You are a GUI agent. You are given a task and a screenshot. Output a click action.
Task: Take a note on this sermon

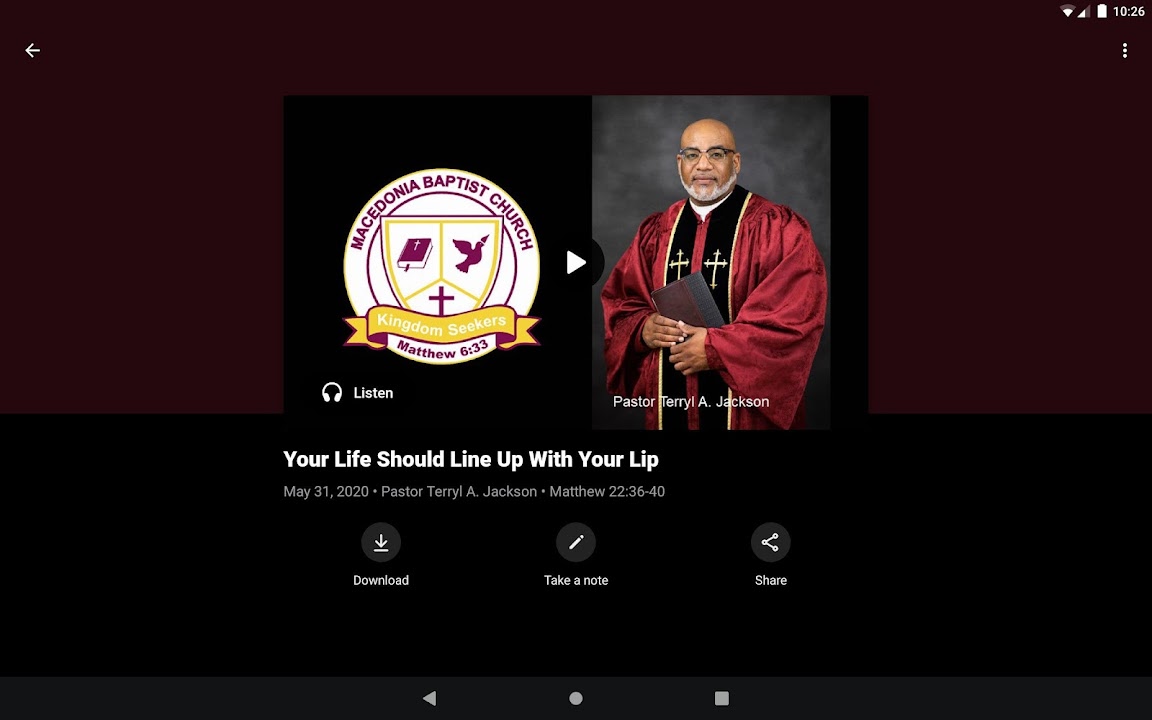[576, 543]
